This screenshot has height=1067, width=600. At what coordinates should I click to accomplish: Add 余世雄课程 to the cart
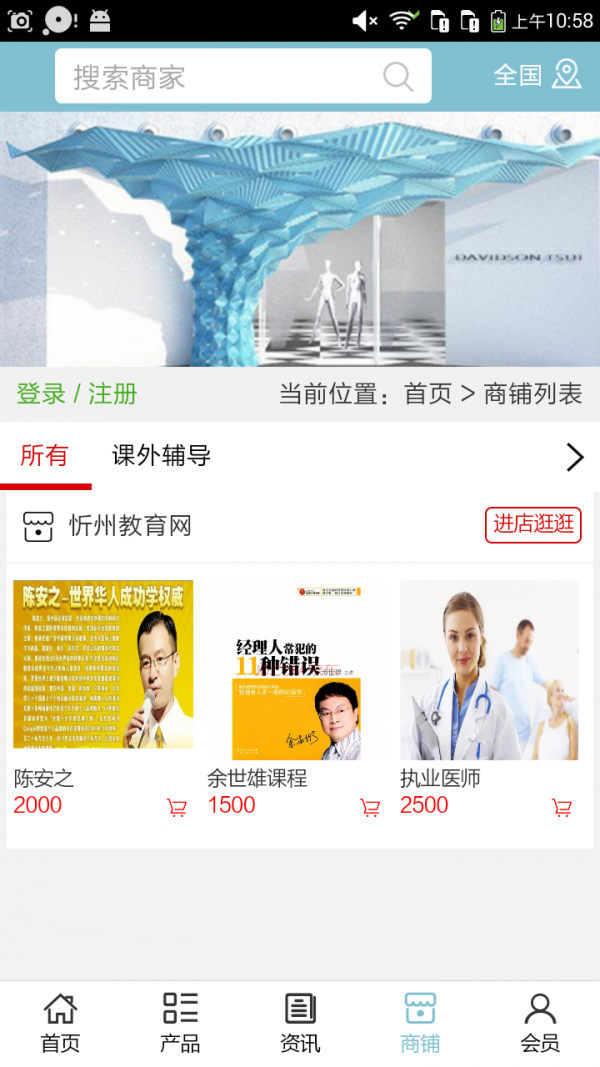tap(370, 808)
